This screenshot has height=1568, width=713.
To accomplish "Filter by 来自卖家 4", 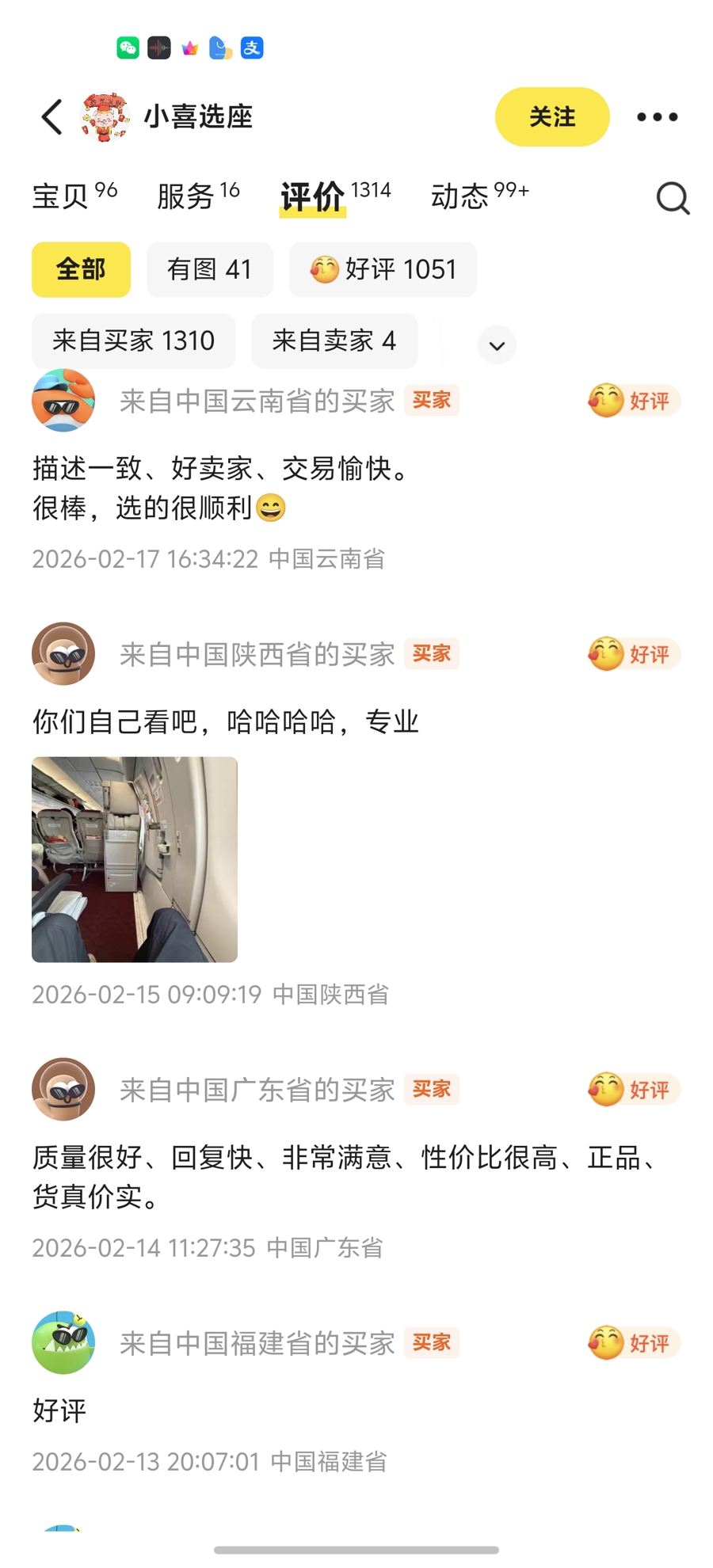I will 334,341.
